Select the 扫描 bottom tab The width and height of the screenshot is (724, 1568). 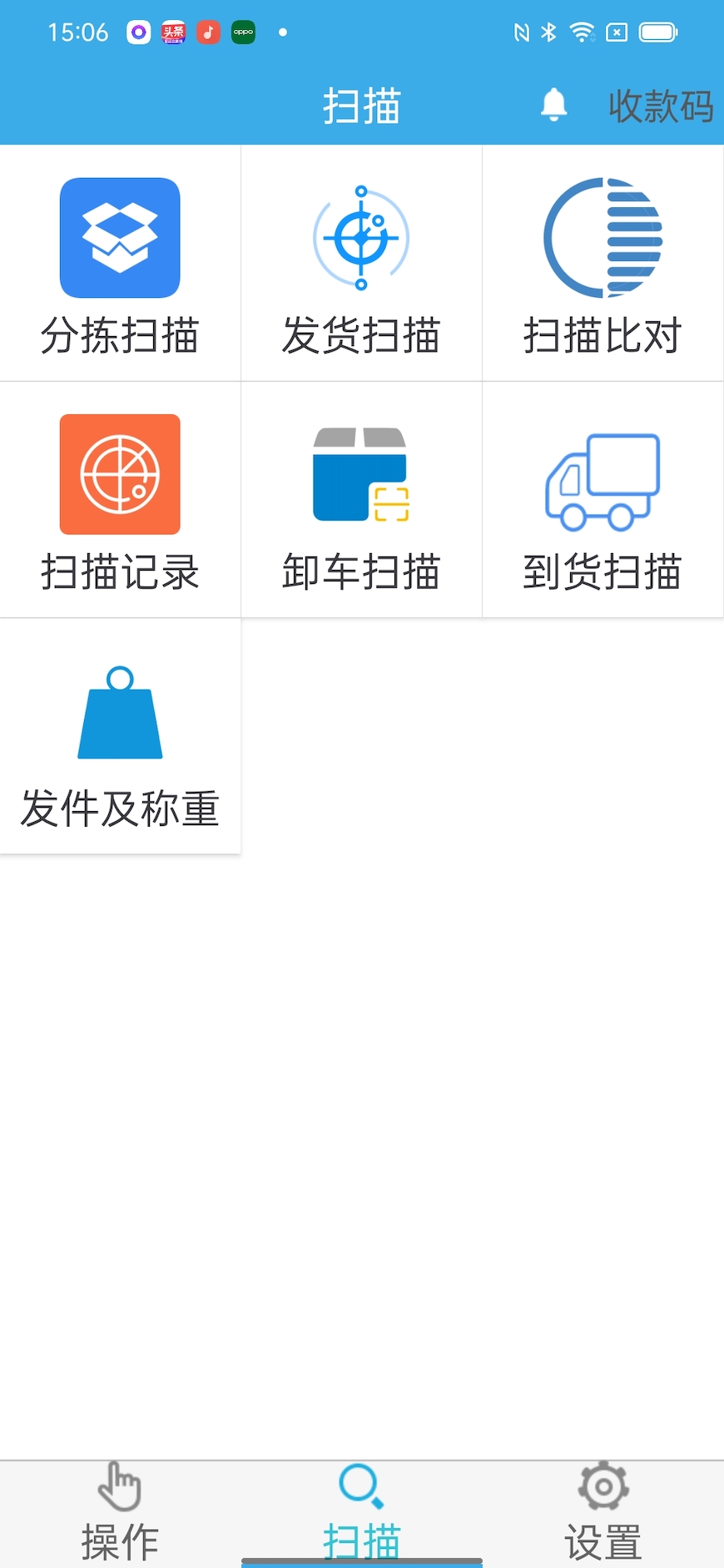[361, 1514]
